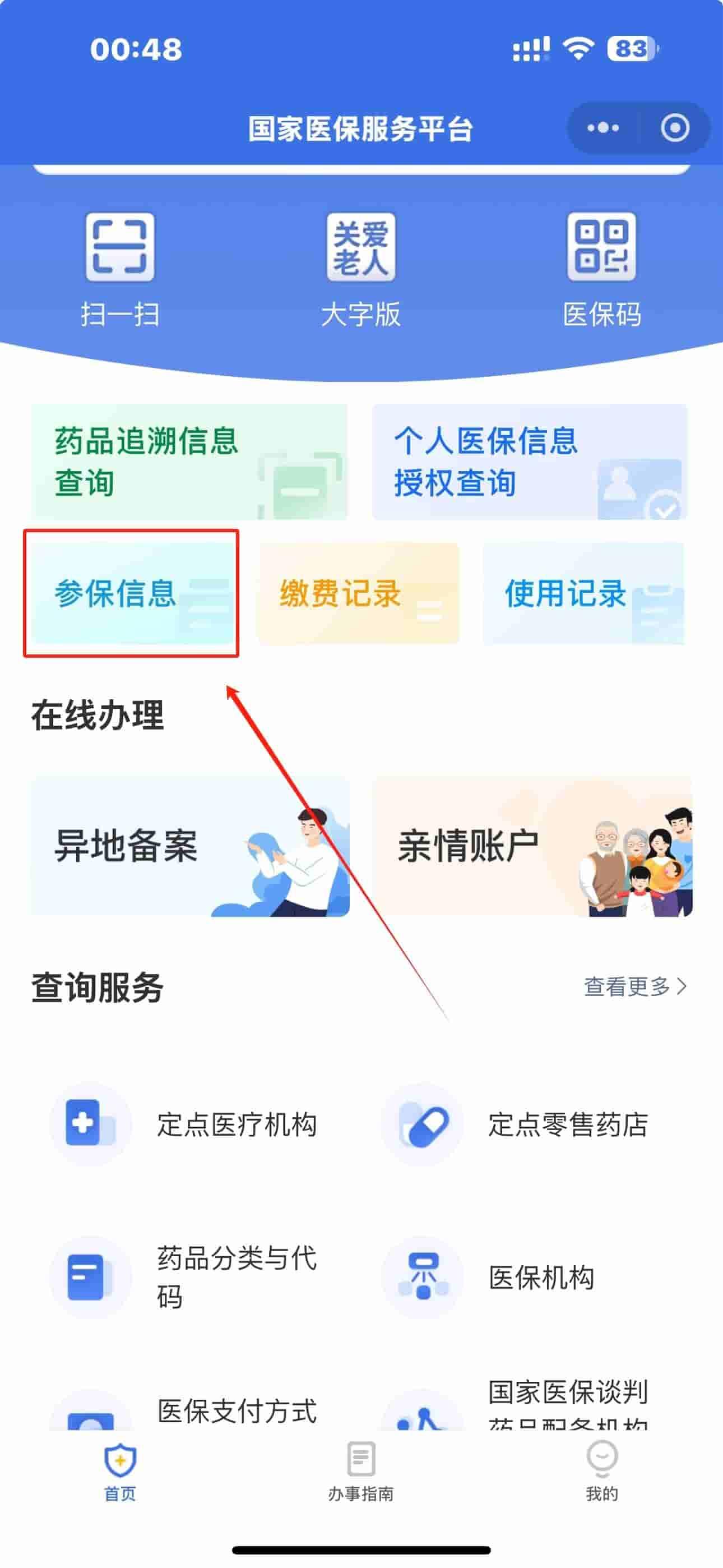The image size is (723, 1568).
Task: Select the 首页 home tab
Action: click(x=120, y=1472)
